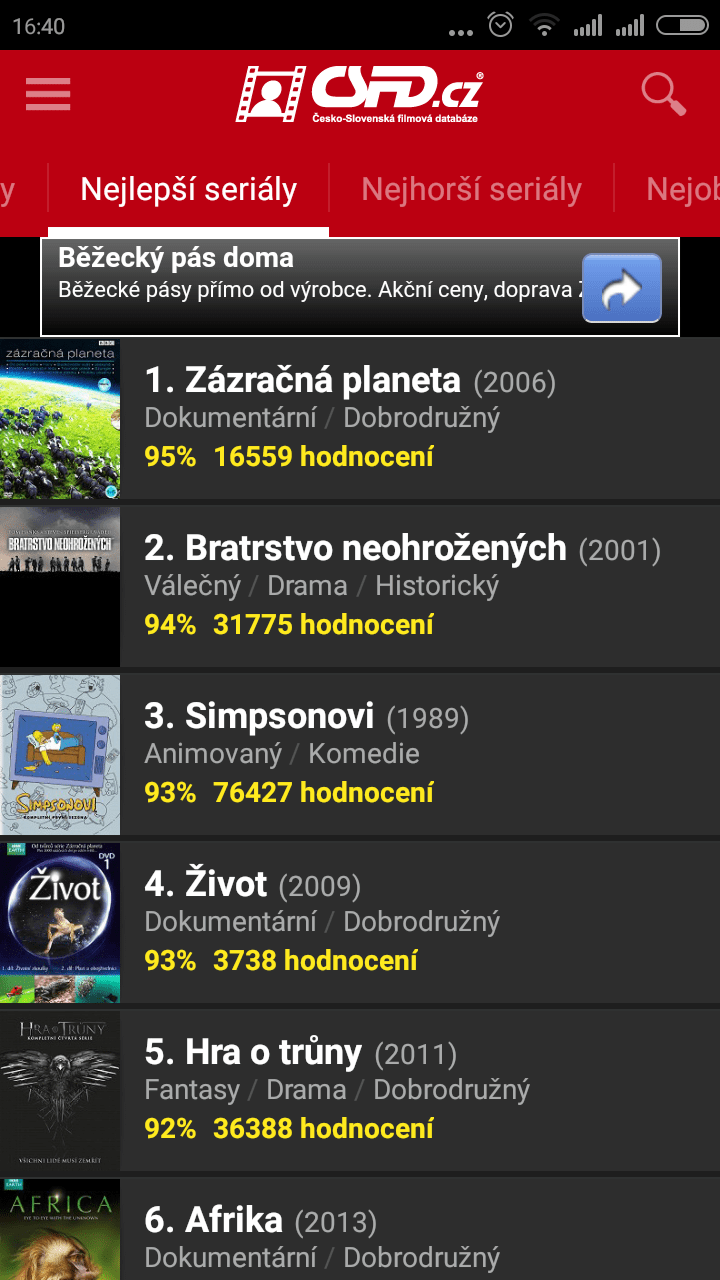Open search with the magnifier icon
This screenshot has height=1280, width=720.
(x=663, y=94)
